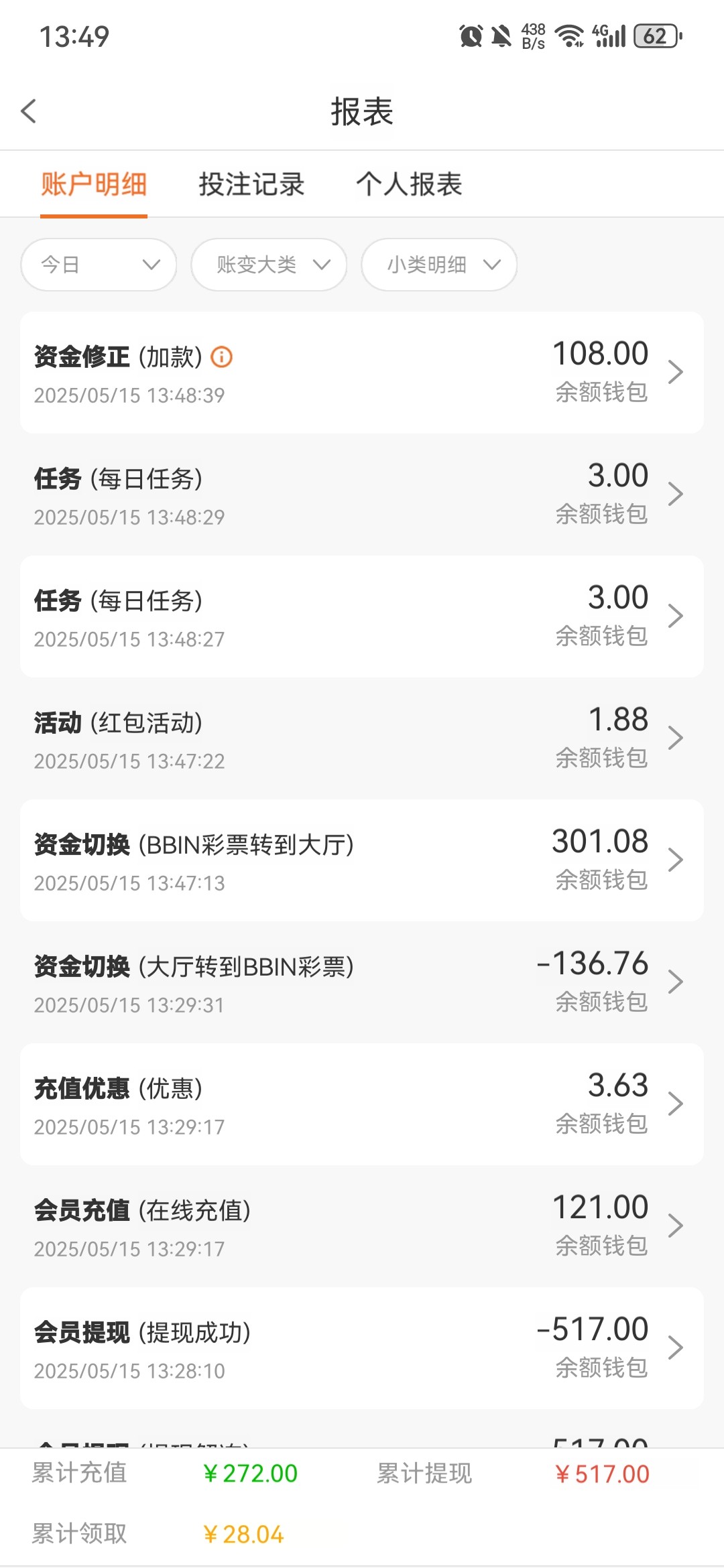Image resolution: width=724 pixels, height=1568 pixels.
Task: Open the 今日 date dropdown
Action: (99, 265)
